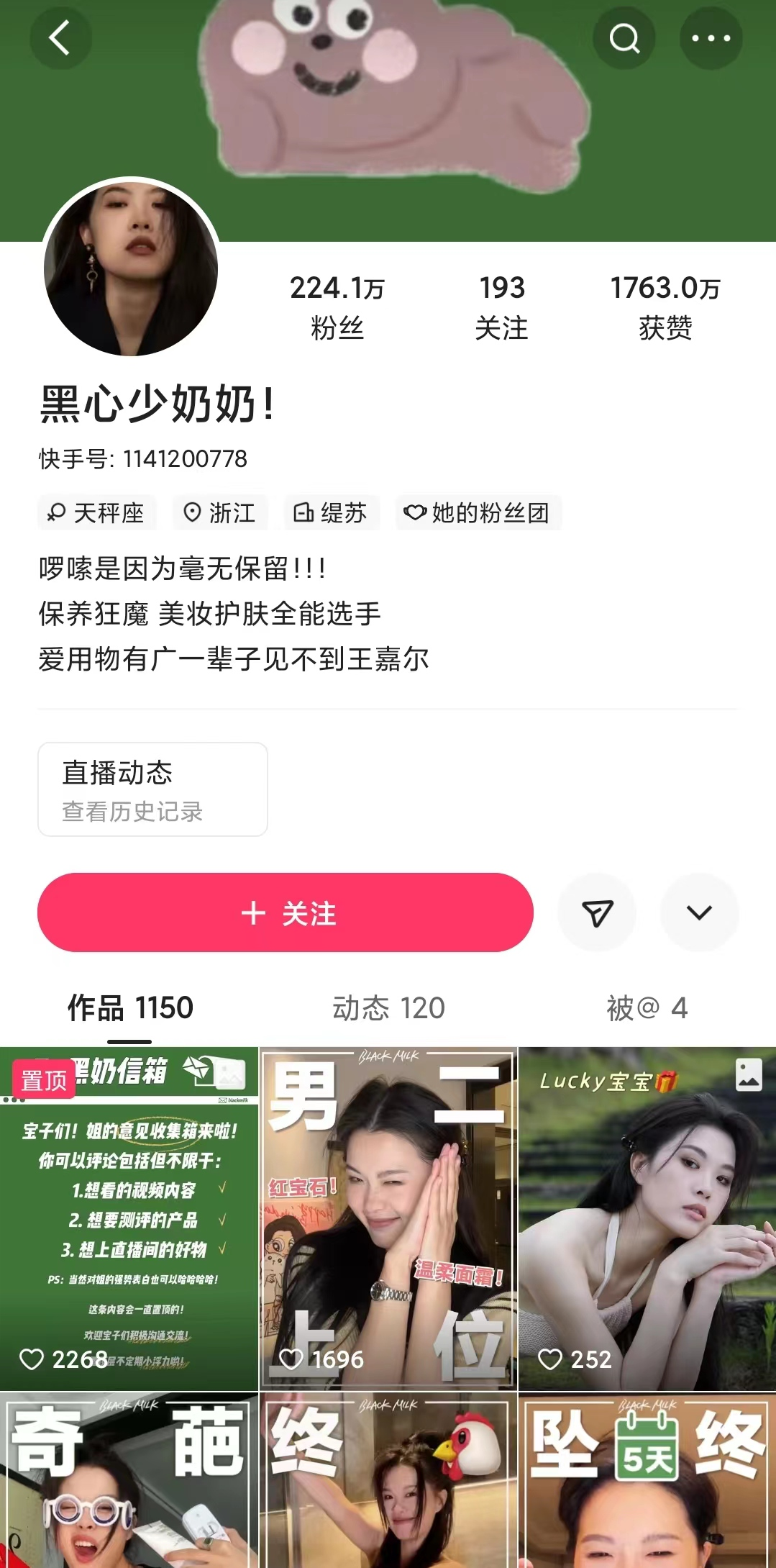776x1568 pixels.
Task: Open the three-dot overflow menu
Action: [x=711, y=38]
